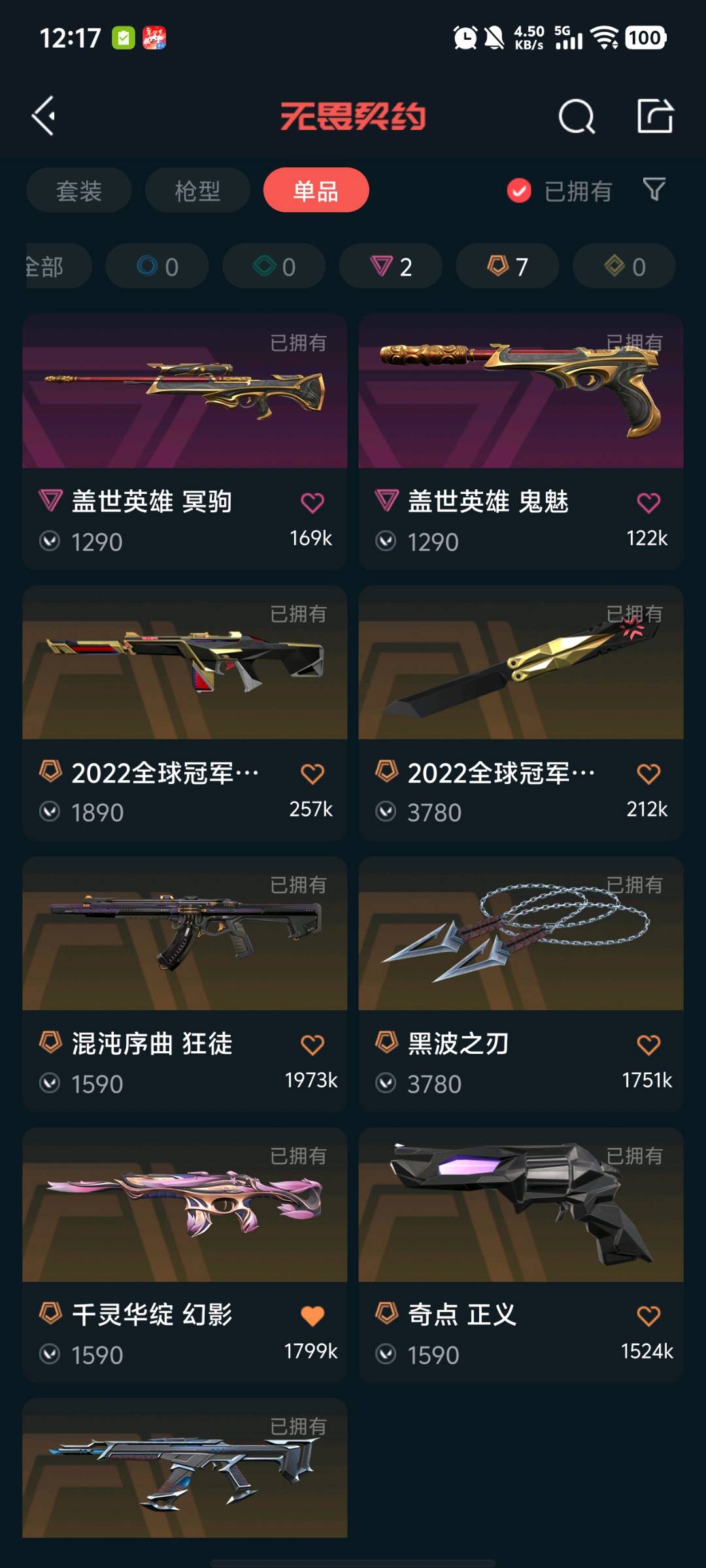Switch to the 枪型 tab
The height and width of the screenshot is (1568, 706).
tap(197, 191)
